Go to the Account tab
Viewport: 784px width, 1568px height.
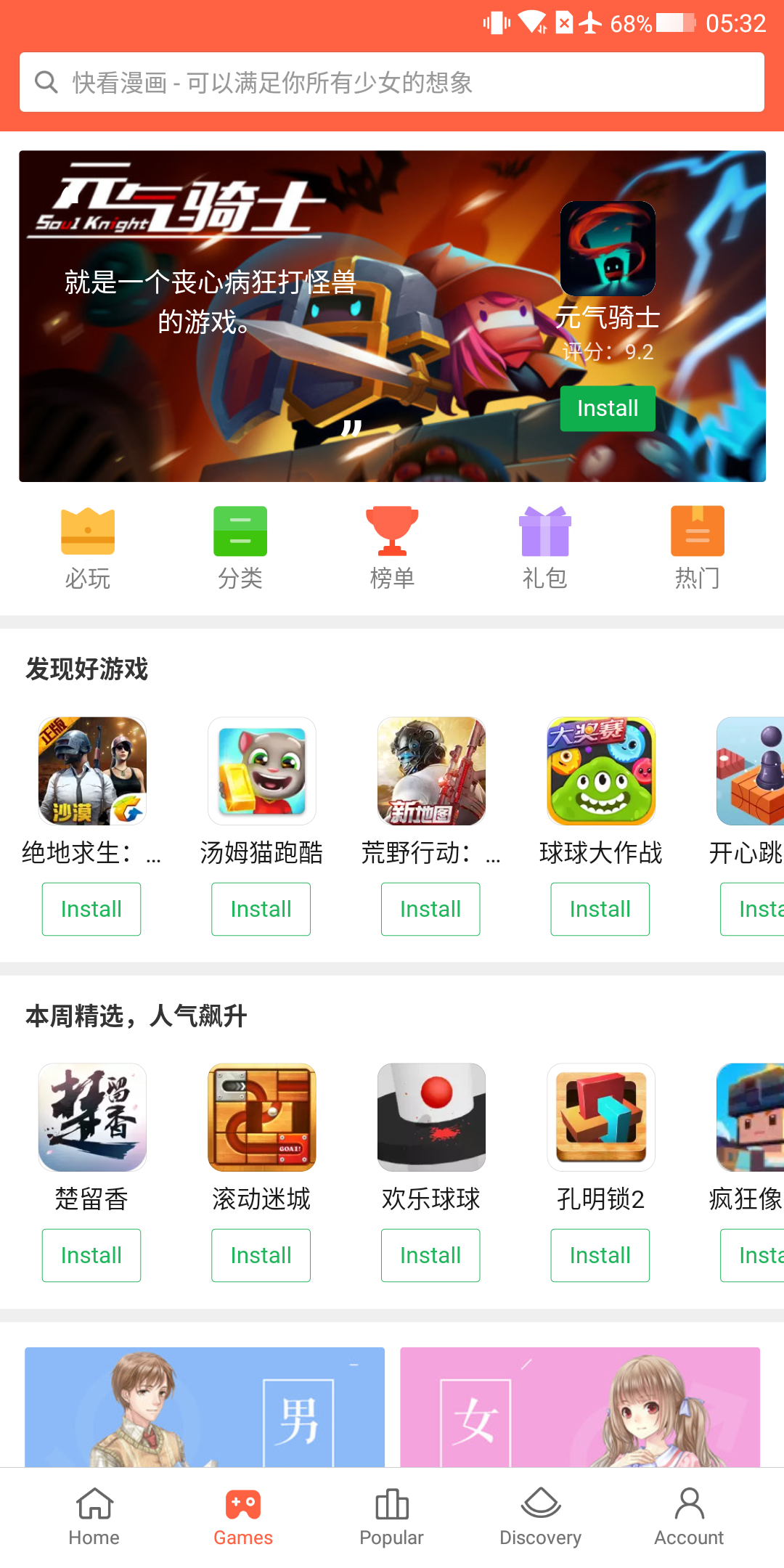point(689,1517)
